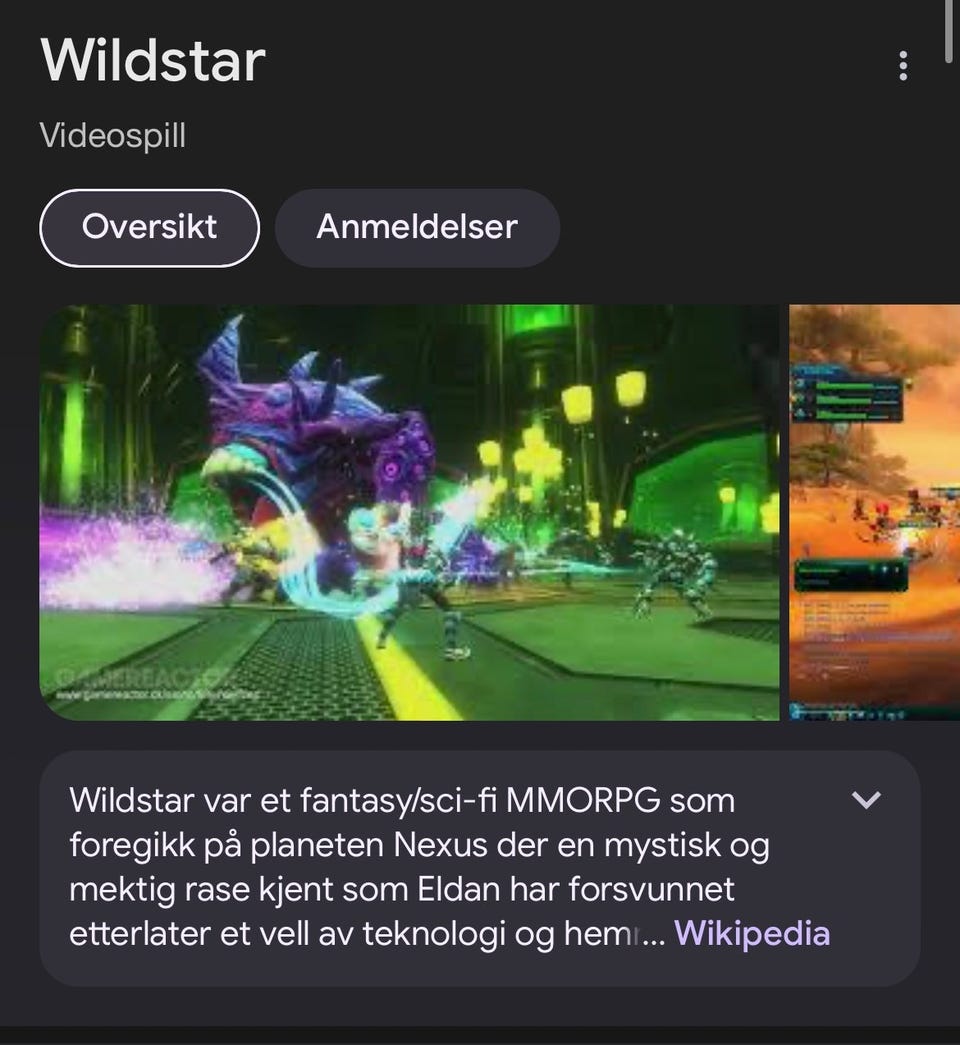Return to the Oversikt overview chip
Screen dimensions: 960x1045
pos(149,228)
